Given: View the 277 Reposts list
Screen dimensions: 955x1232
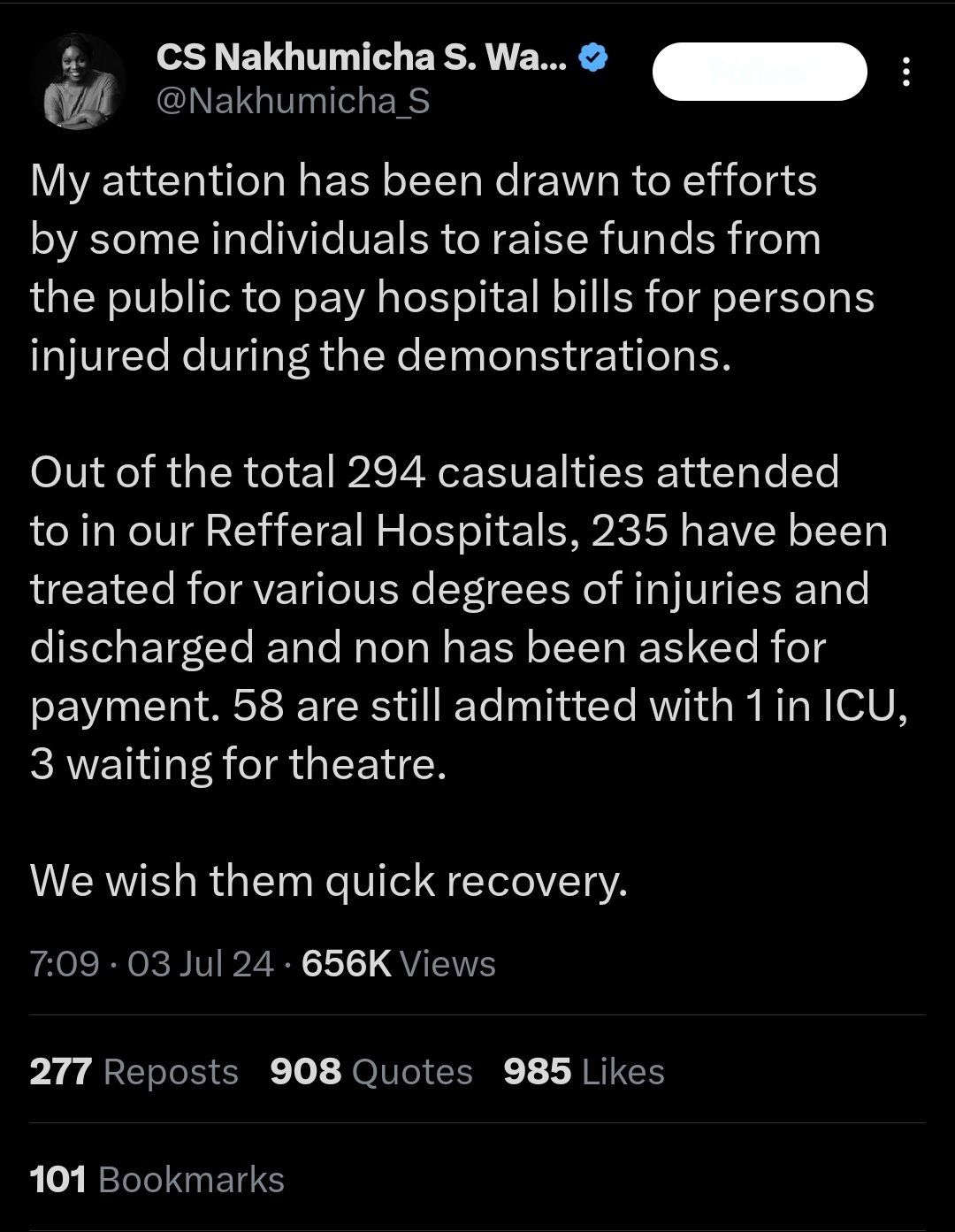Looking at the screenshot, I should (x=134, y=1072).
